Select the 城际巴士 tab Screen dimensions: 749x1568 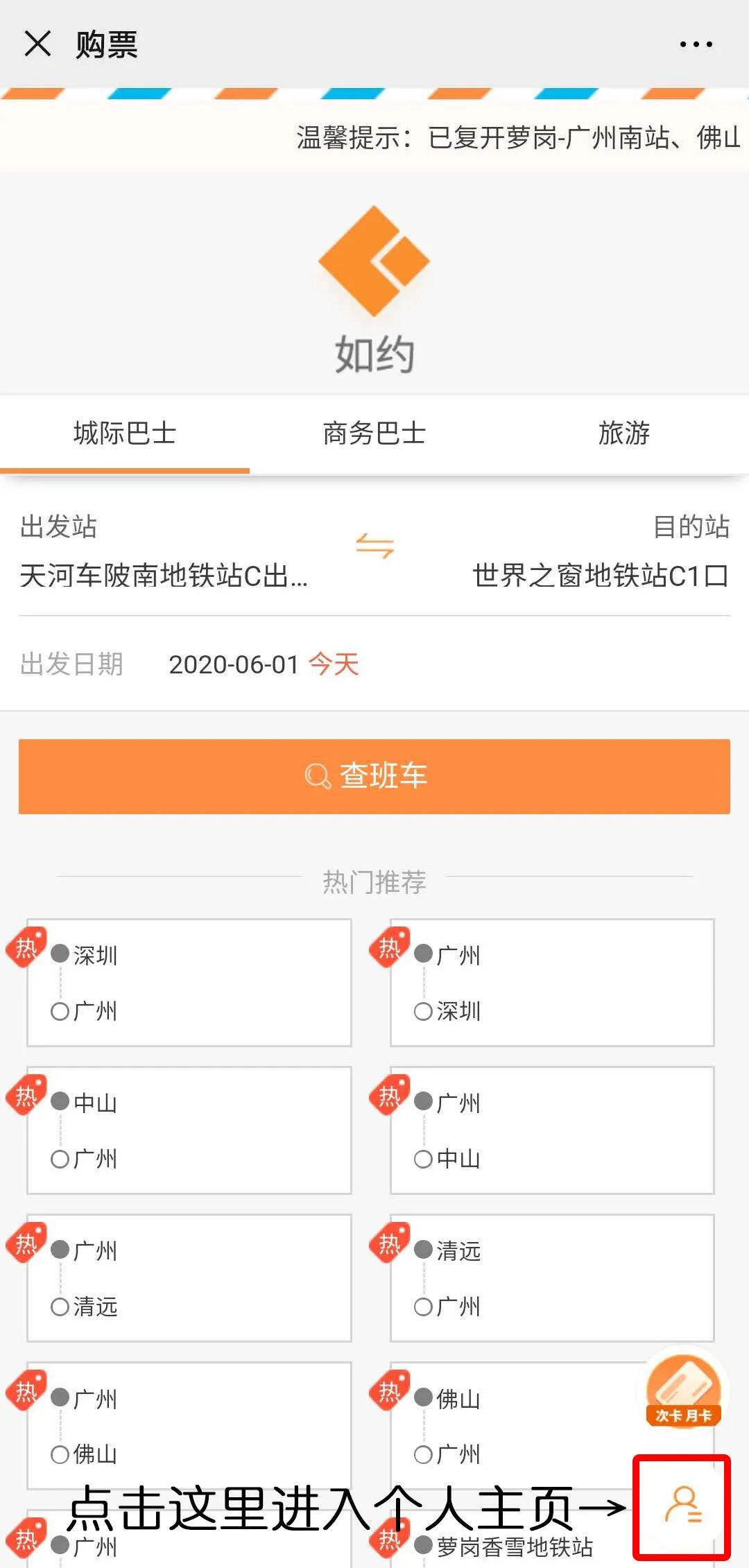click(x=125, y=433)
